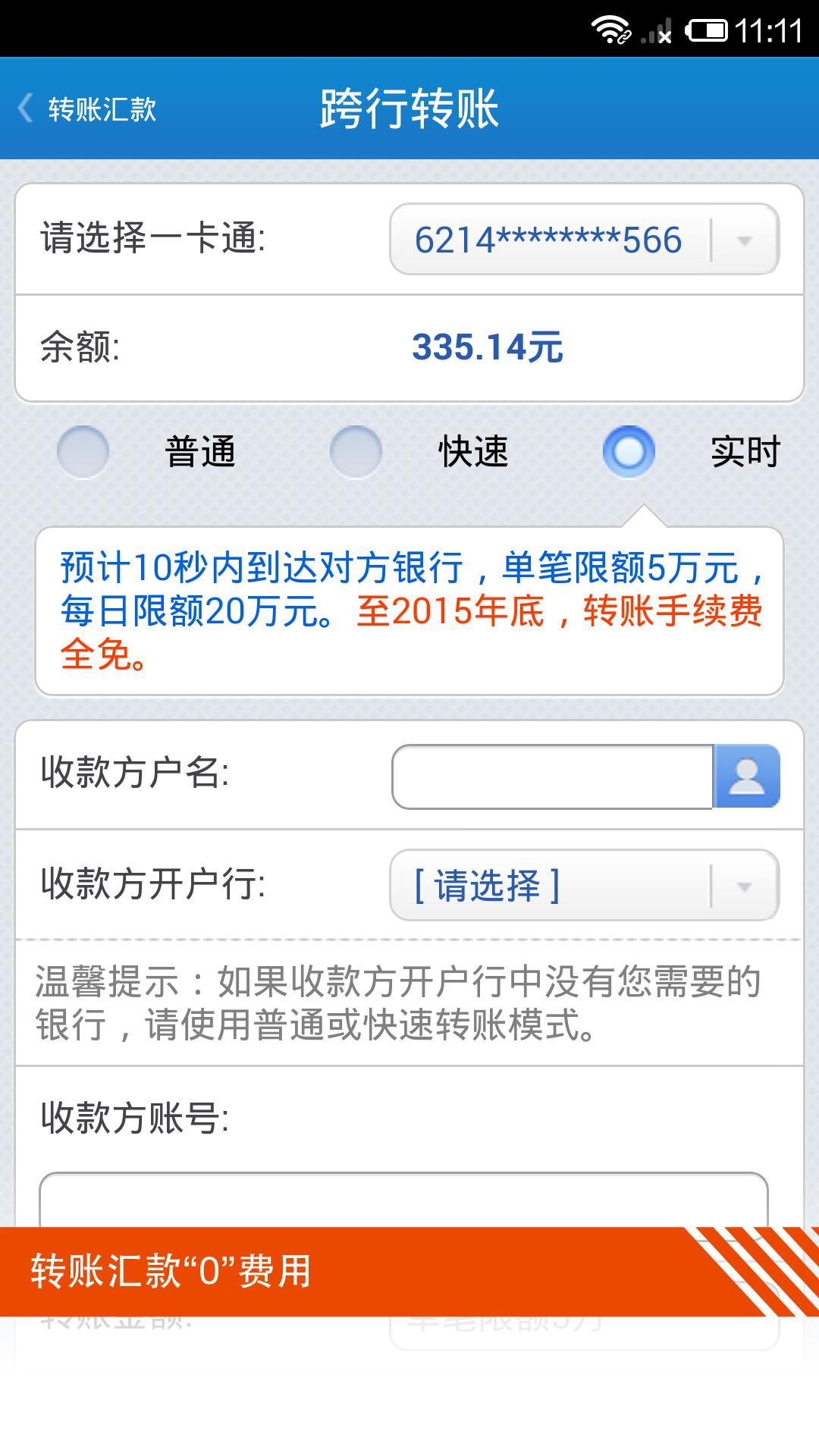819x1456 pixels.
Task: Select the 普通 transfer mode
Action: pos(83,452)
